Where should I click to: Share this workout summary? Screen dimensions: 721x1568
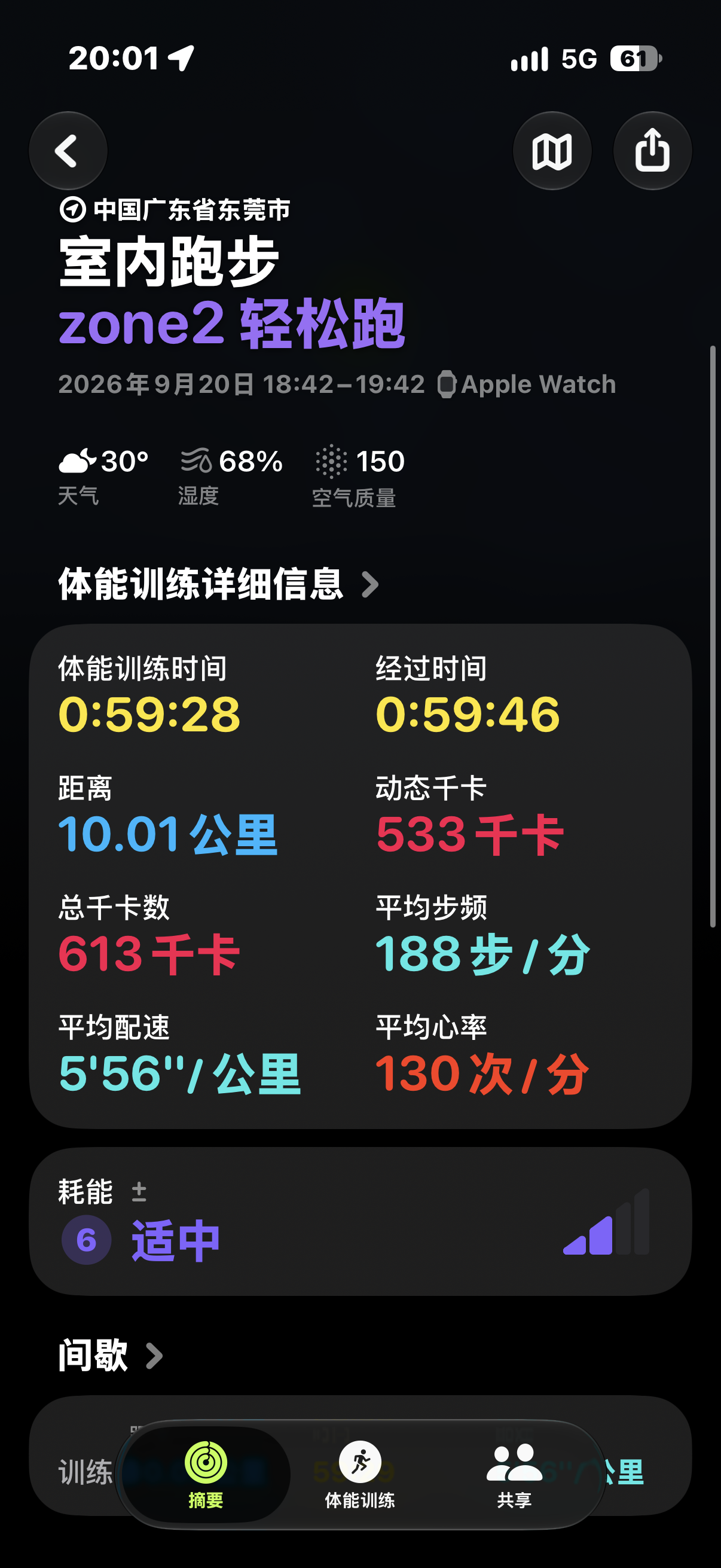(652, 151)
